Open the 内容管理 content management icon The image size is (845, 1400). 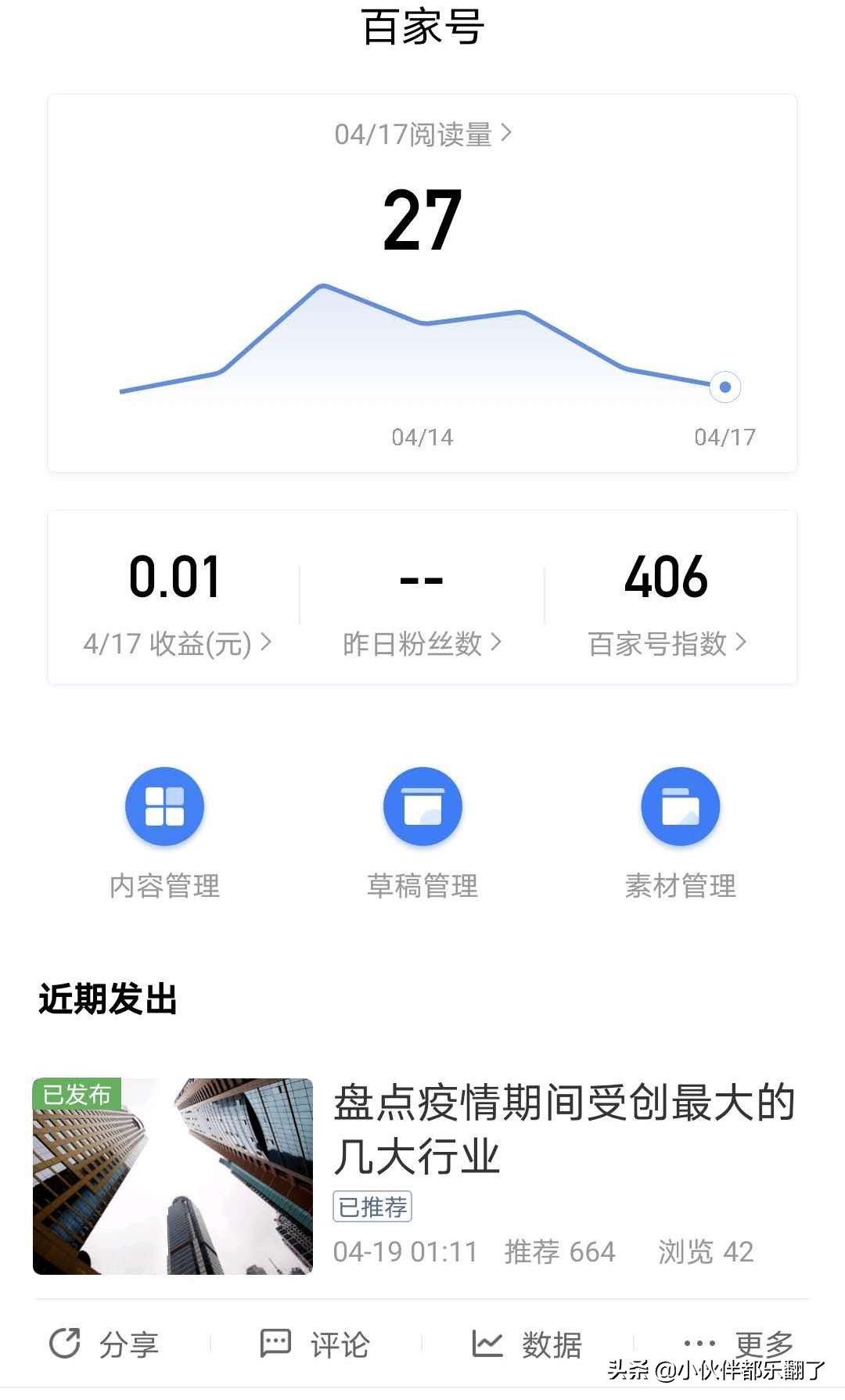(x=164, y=806)
